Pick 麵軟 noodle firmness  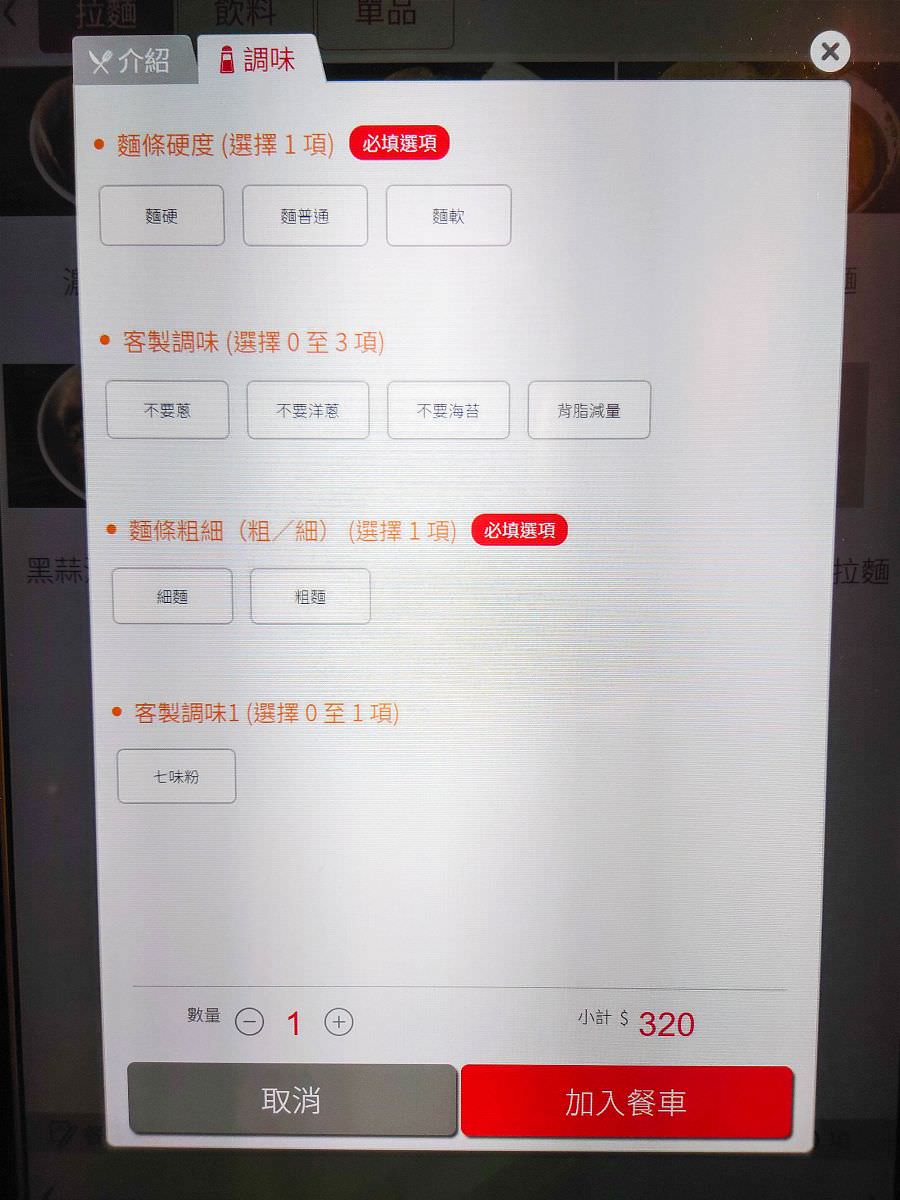(x=448, y=215)
